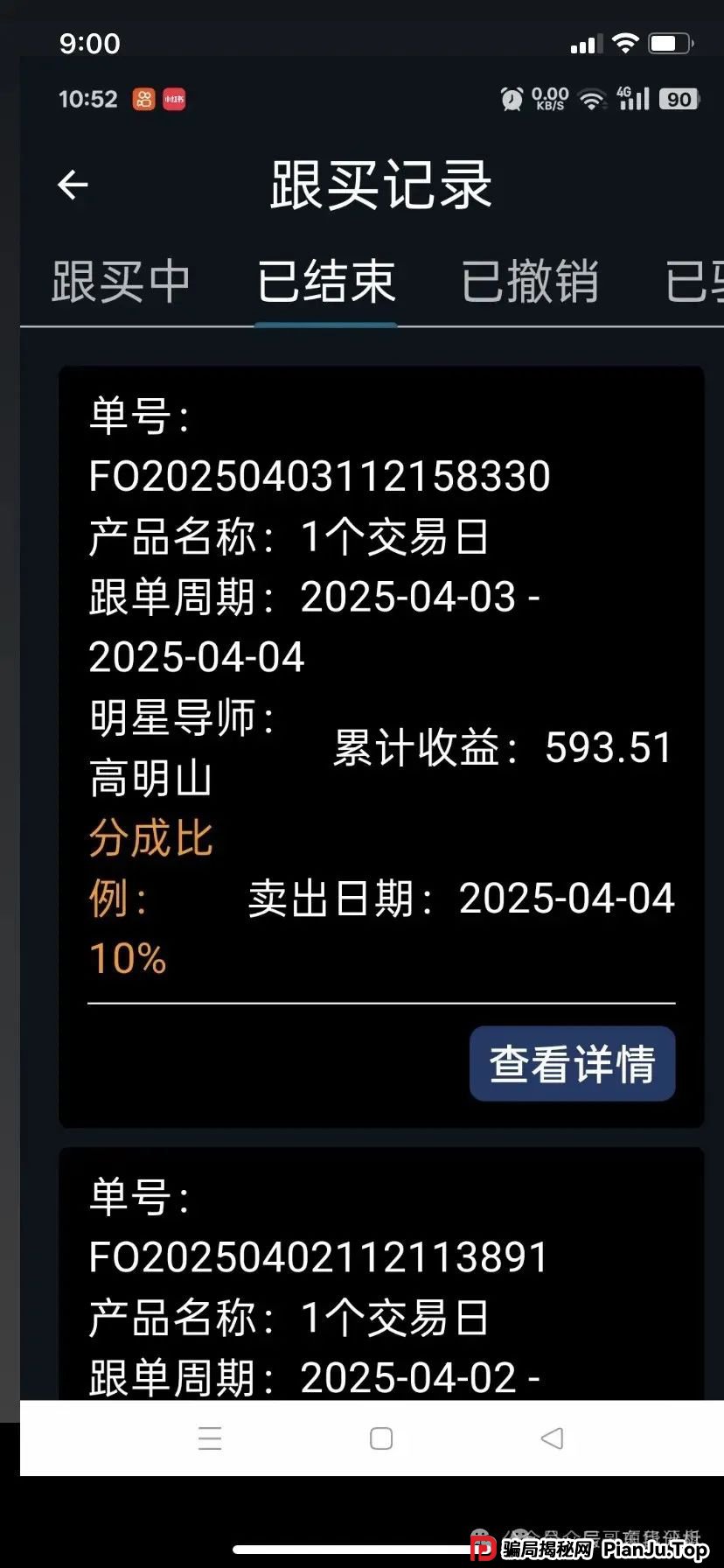
Task: Tap the system home button
Action: (381, 1438)
